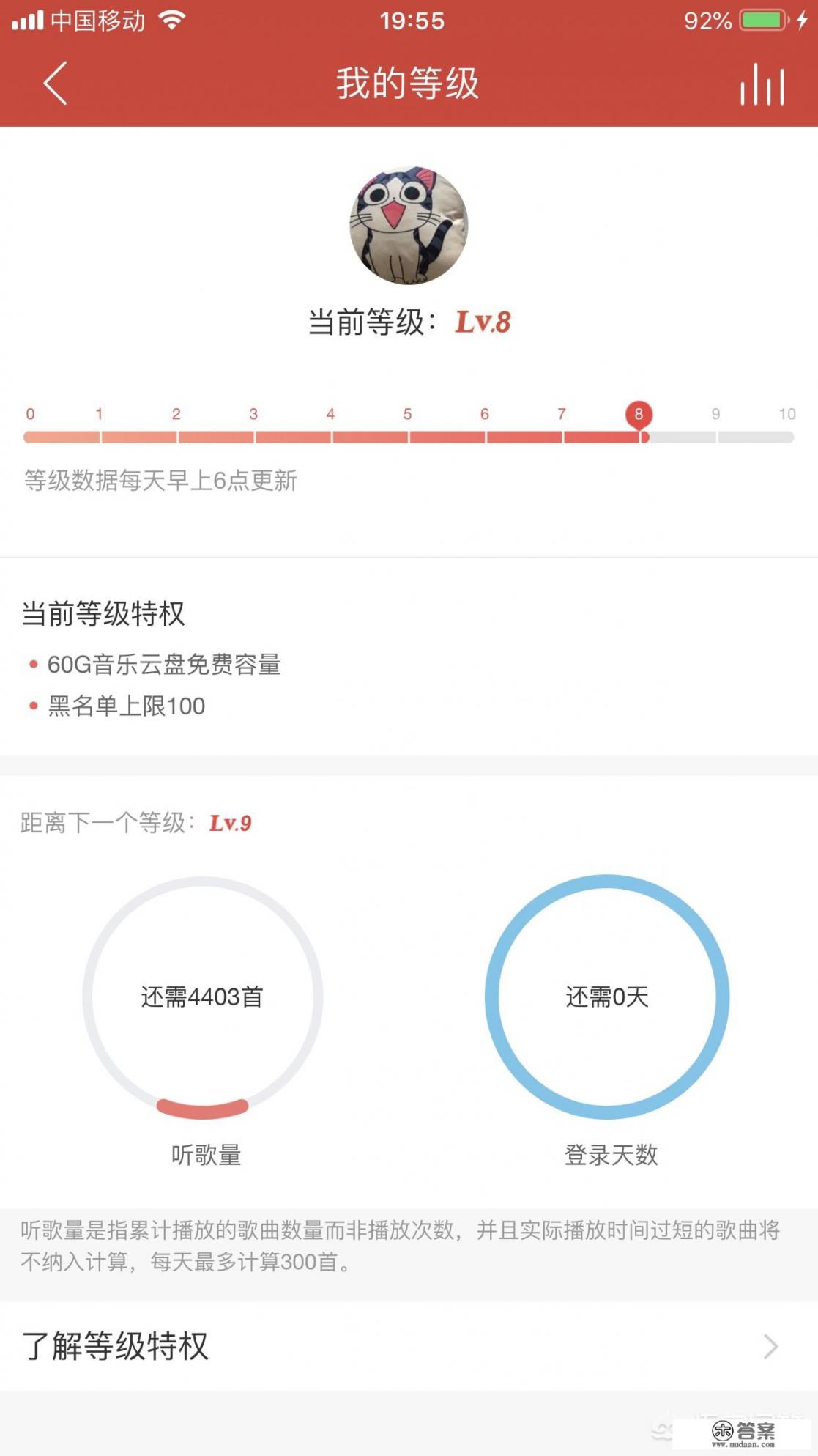The height and width of the screenshot is (1456, 818).
Task: Click the 还需4403首 text inside circle
Action: [x=203, y=994]
